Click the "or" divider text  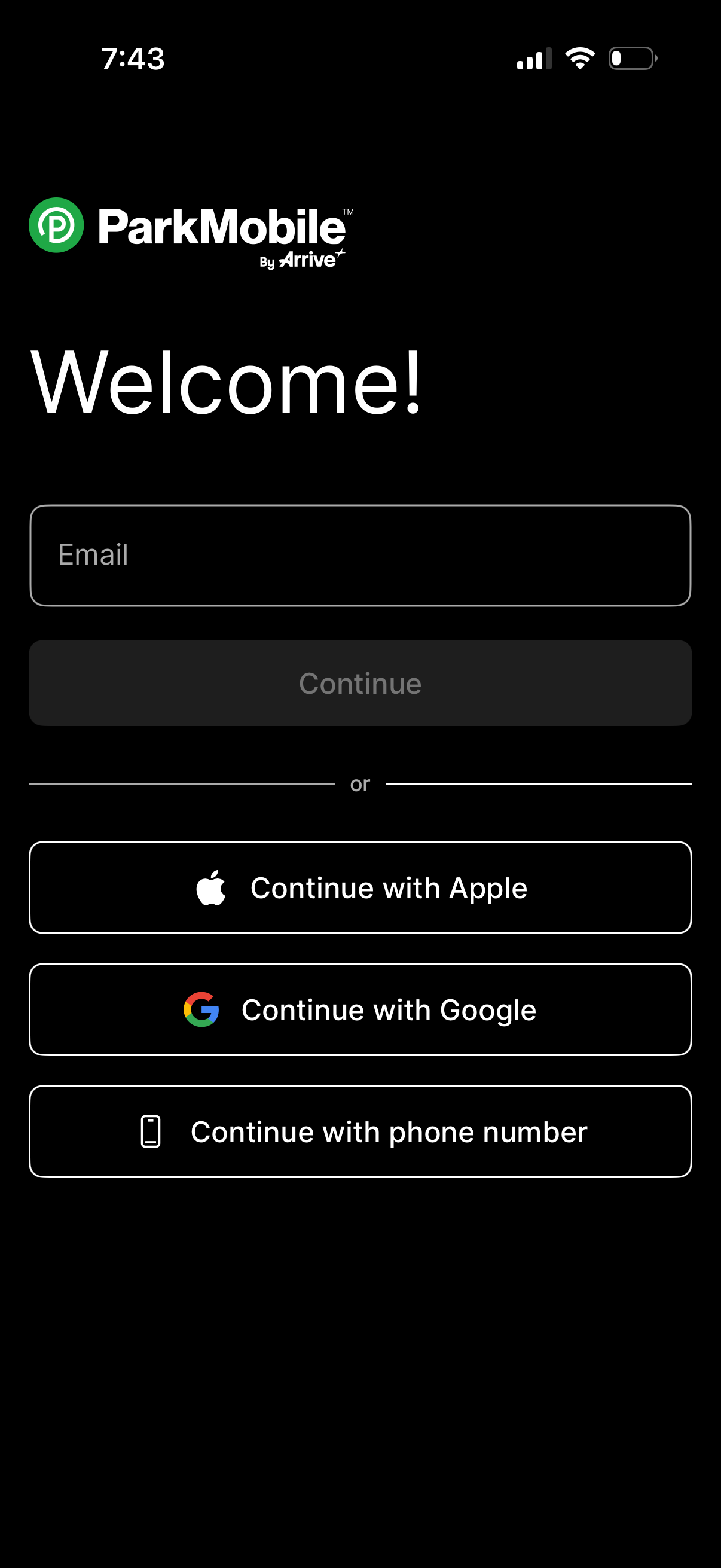coord(359,784)
